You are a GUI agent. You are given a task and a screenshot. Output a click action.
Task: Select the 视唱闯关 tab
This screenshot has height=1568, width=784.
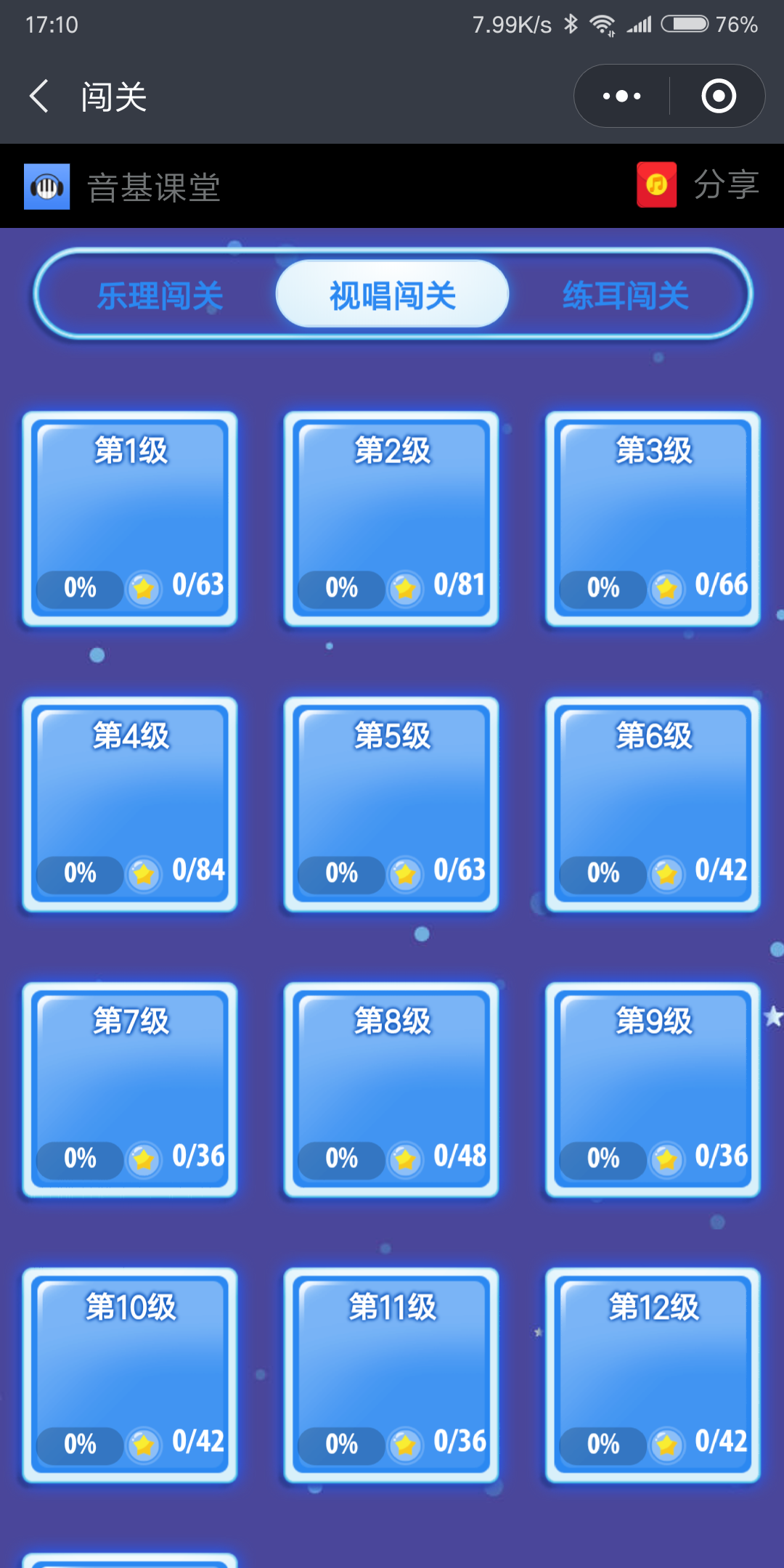[392, 295]
